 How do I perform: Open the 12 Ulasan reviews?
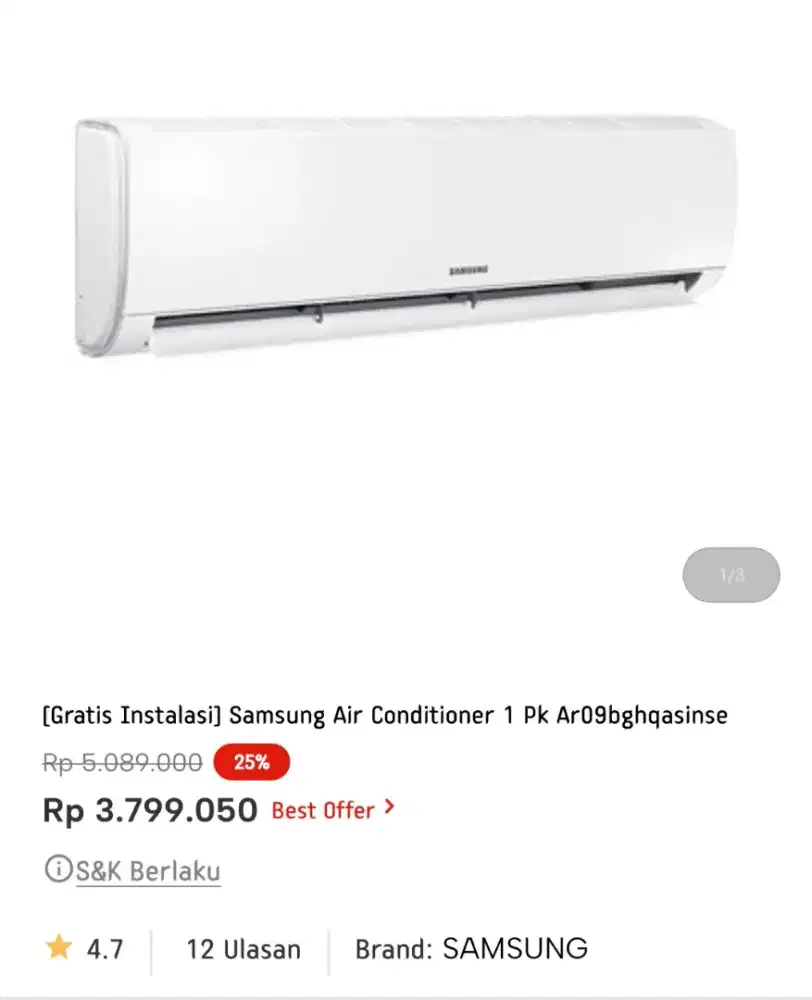tap(243, 948)
